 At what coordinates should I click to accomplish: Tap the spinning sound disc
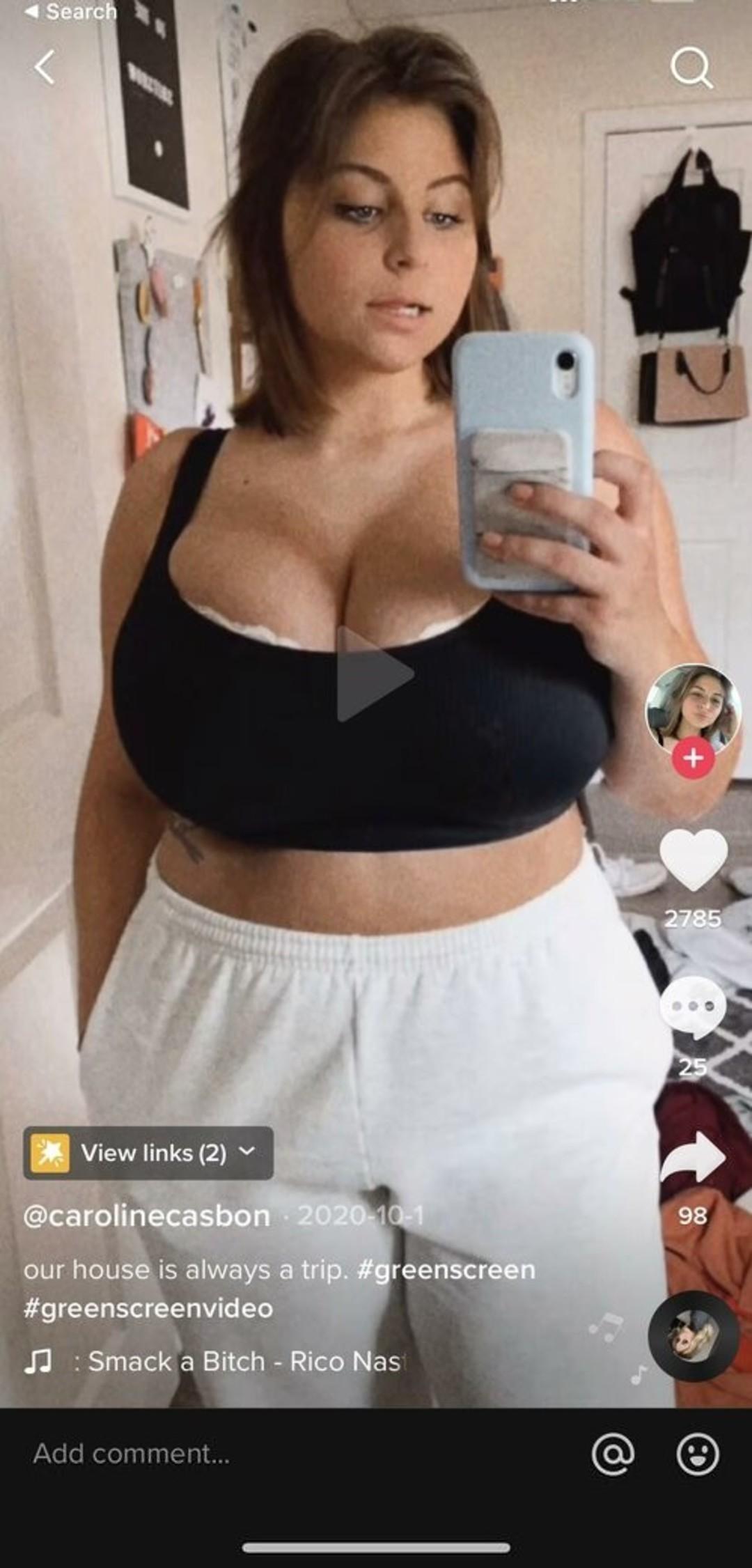tap(693, 1335)
